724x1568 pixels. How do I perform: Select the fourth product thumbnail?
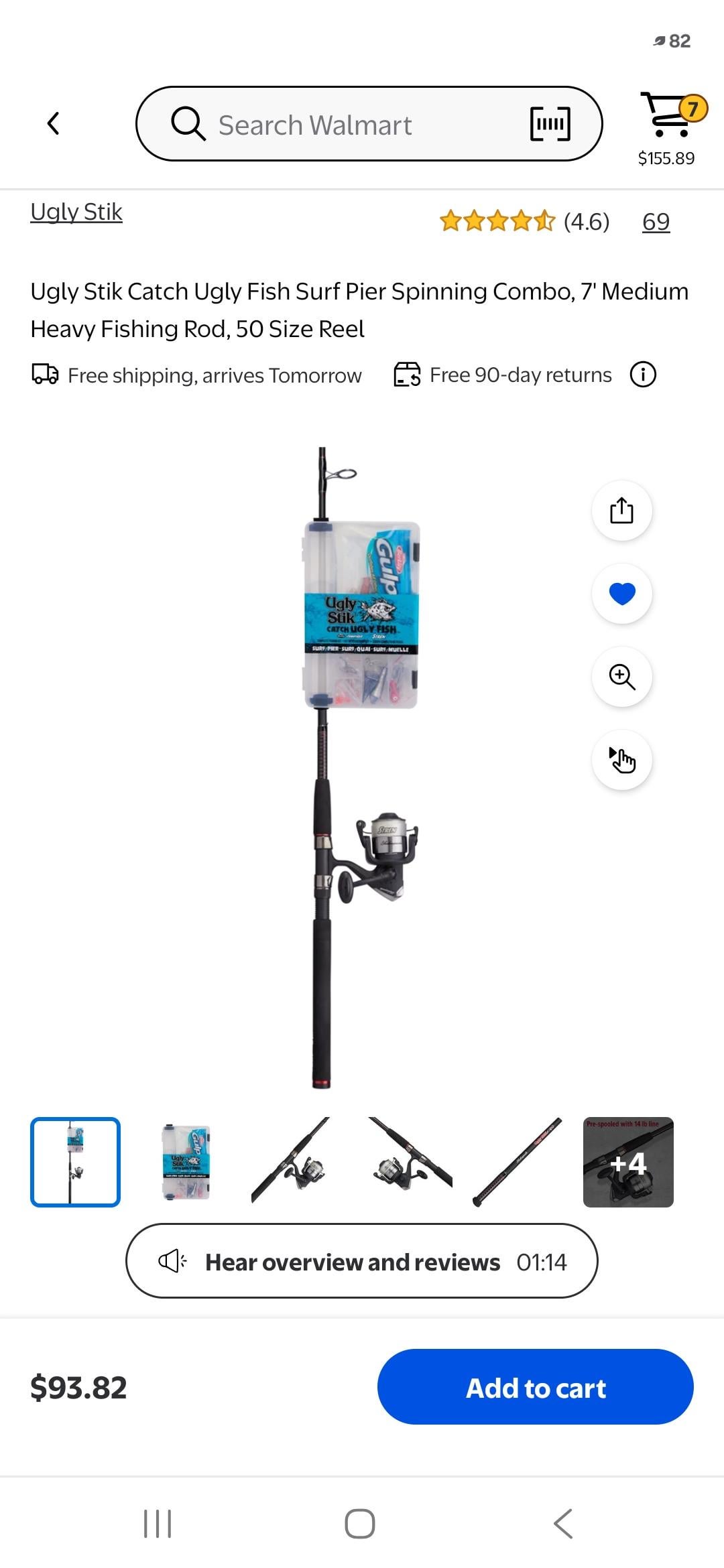(x=410, y=1162)
